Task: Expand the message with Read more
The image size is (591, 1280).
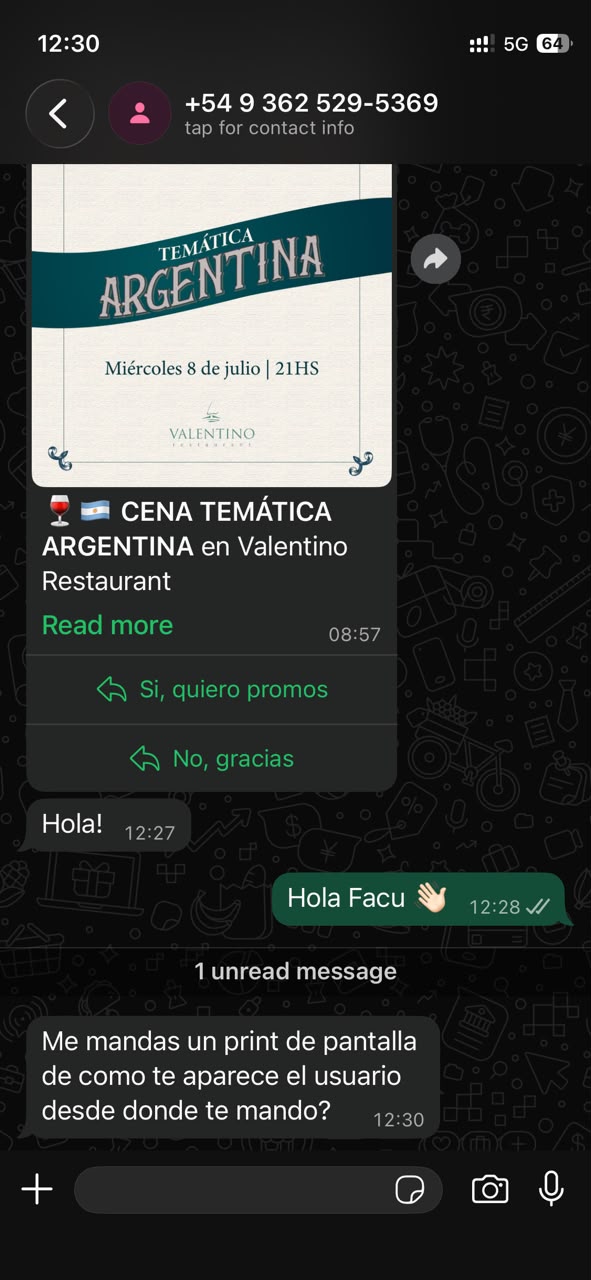Action: pyautogui.click(x=107, y=625)
